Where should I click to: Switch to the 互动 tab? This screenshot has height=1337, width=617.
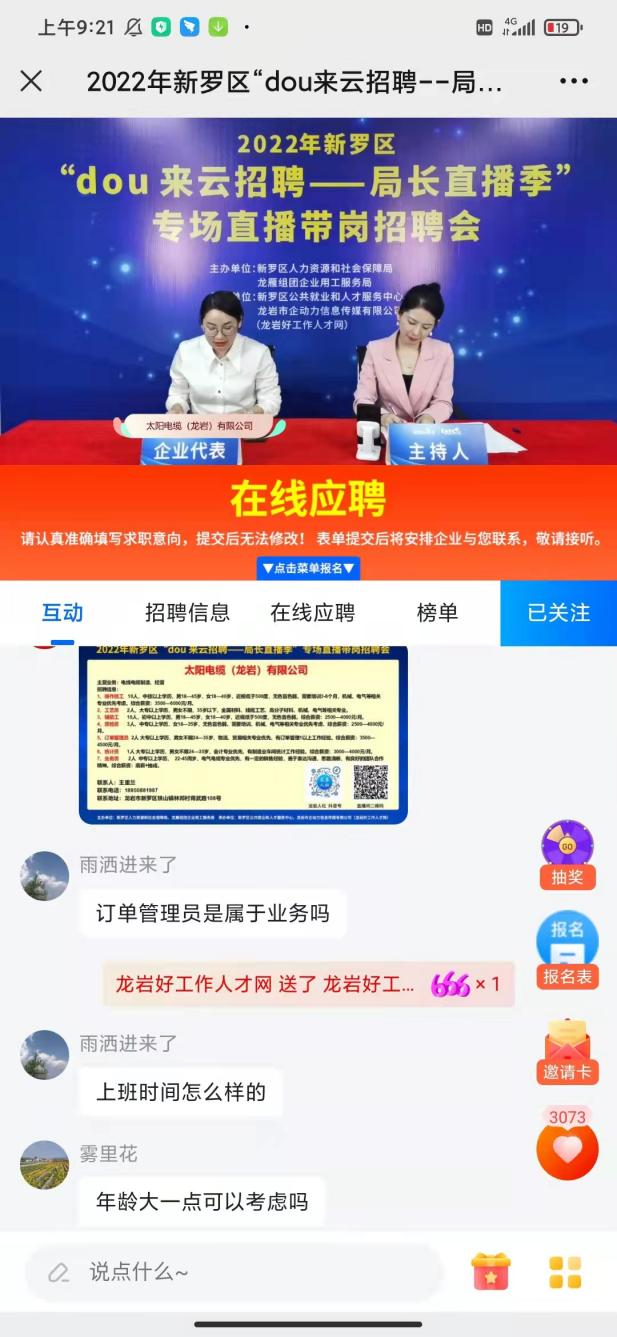coord(62,613)
